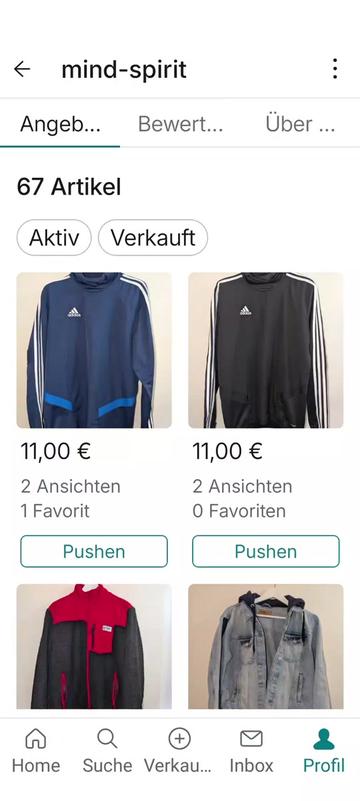Go to the Home tab

(36, 751)
